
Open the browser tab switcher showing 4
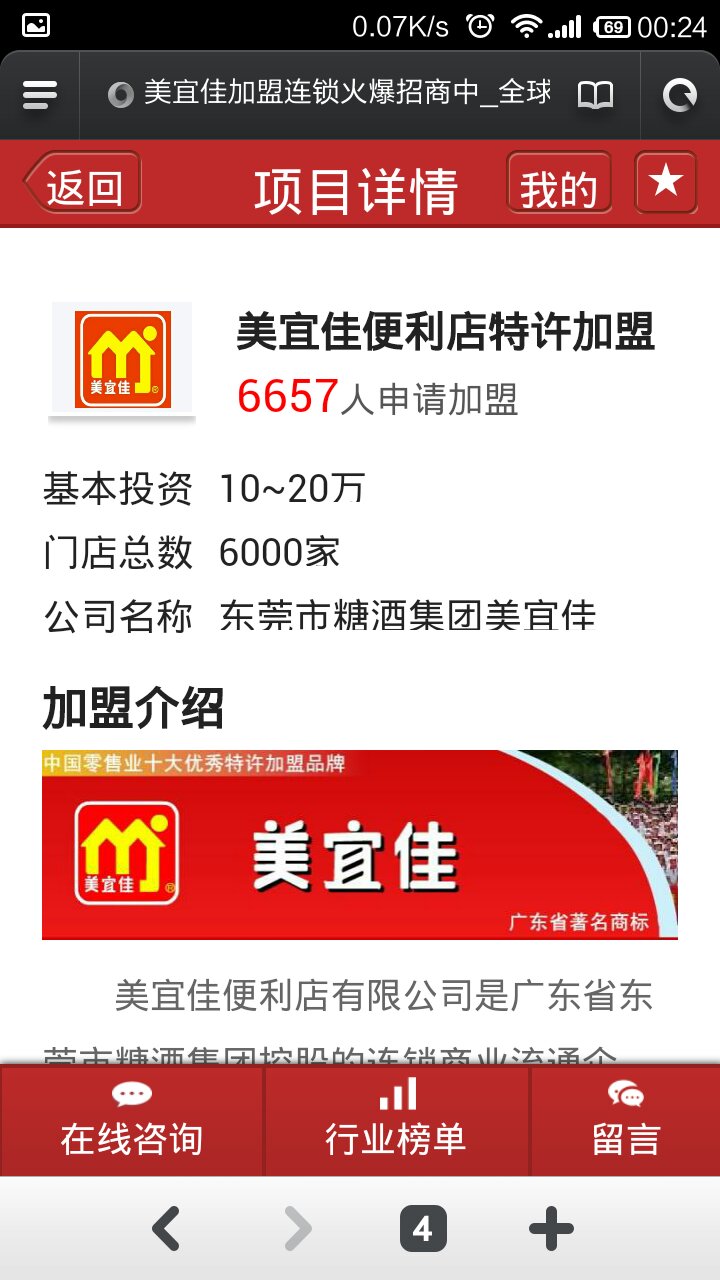point(423,1228)
